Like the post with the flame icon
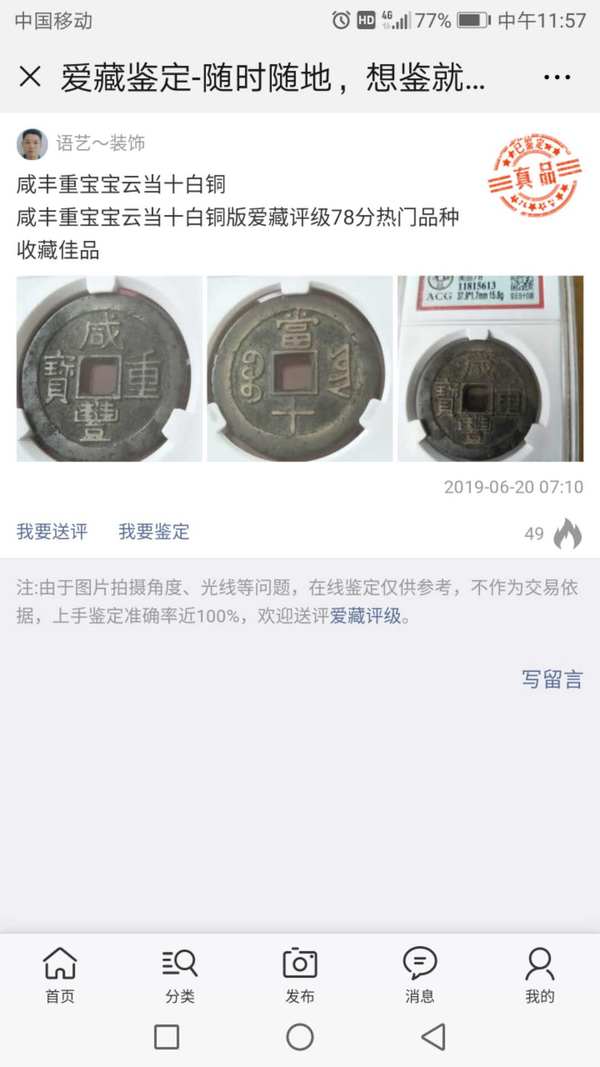The height and width of the screenshot is (1067, 600). tap(567, 534)
